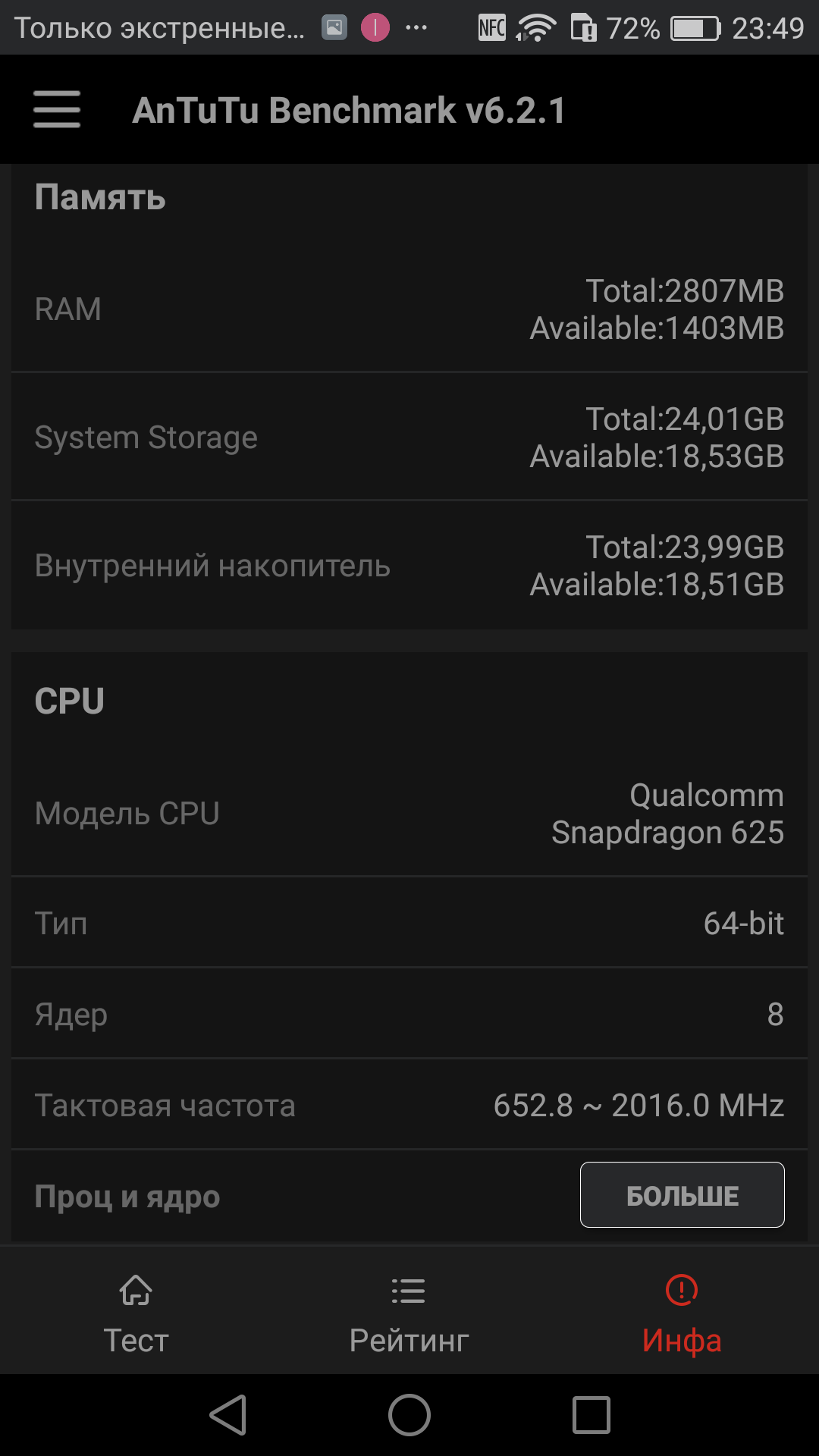Viewport: 819px width, 1456px height.
Task: Tap the БОЛЬШЕ button for processor cores
Action: [682, 1194]
